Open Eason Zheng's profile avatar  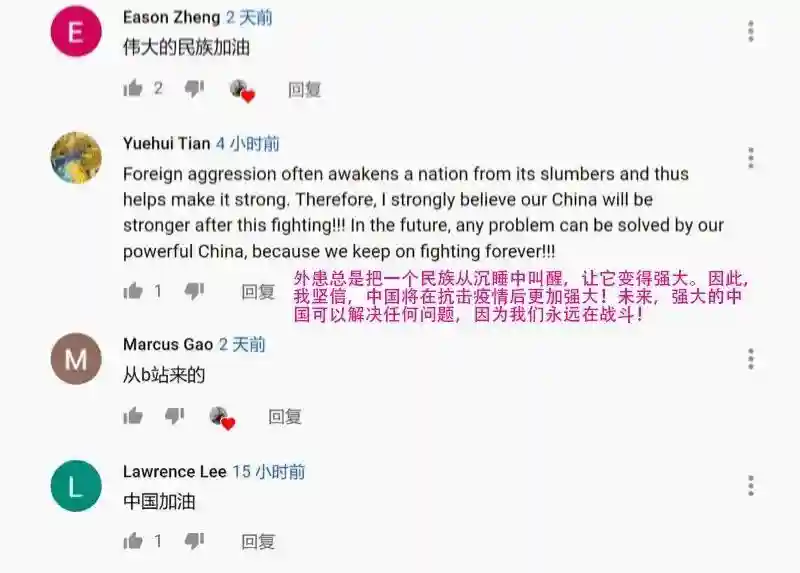(x=76, y=31)
